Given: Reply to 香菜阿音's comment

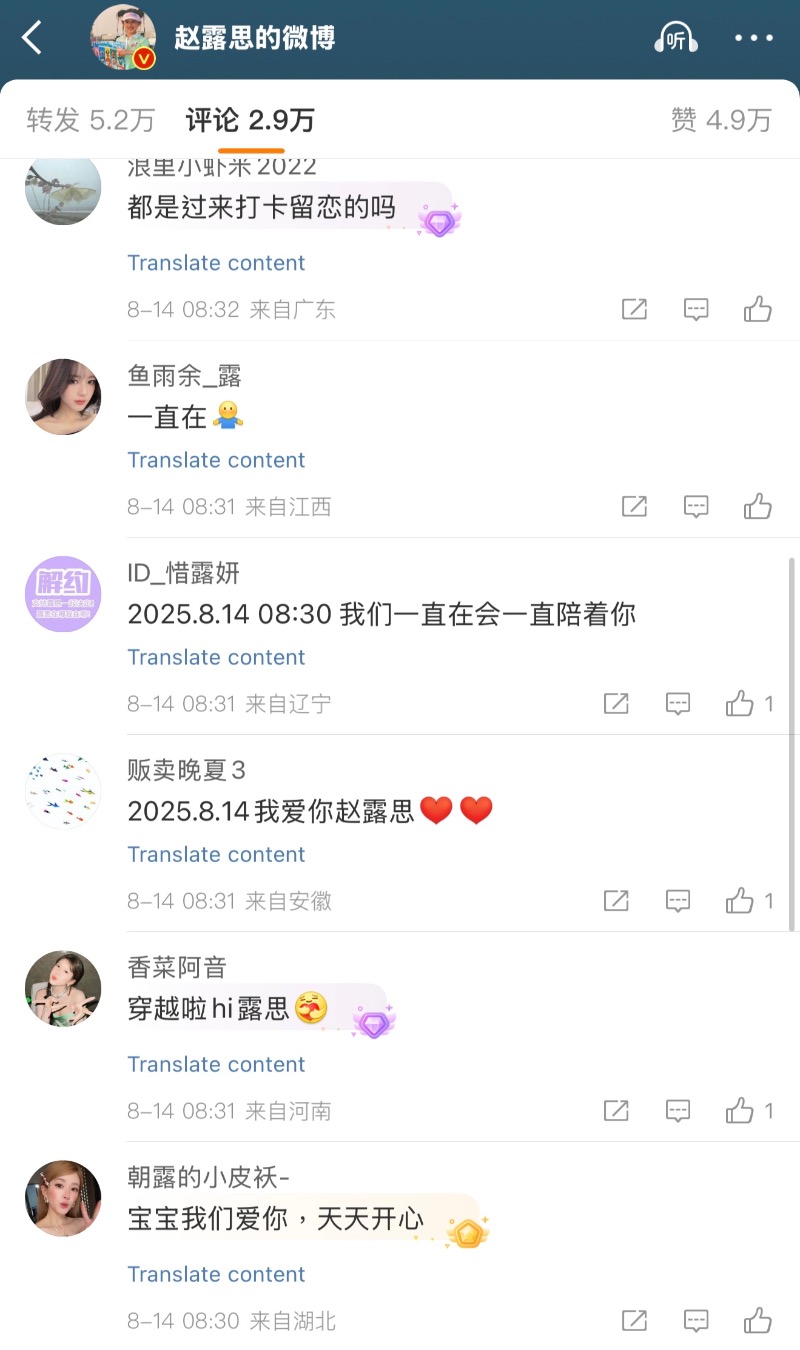Looking at the screenshot, I should pos(678,1111).
